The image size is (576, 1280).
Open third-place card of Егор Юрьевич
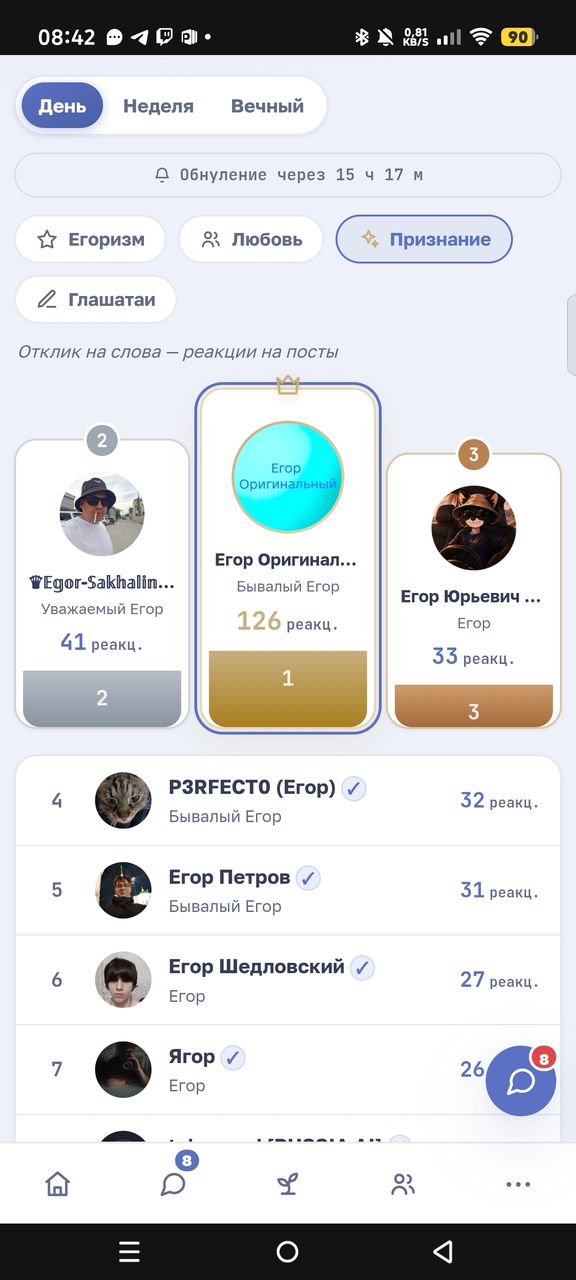[x=474, y=590]
